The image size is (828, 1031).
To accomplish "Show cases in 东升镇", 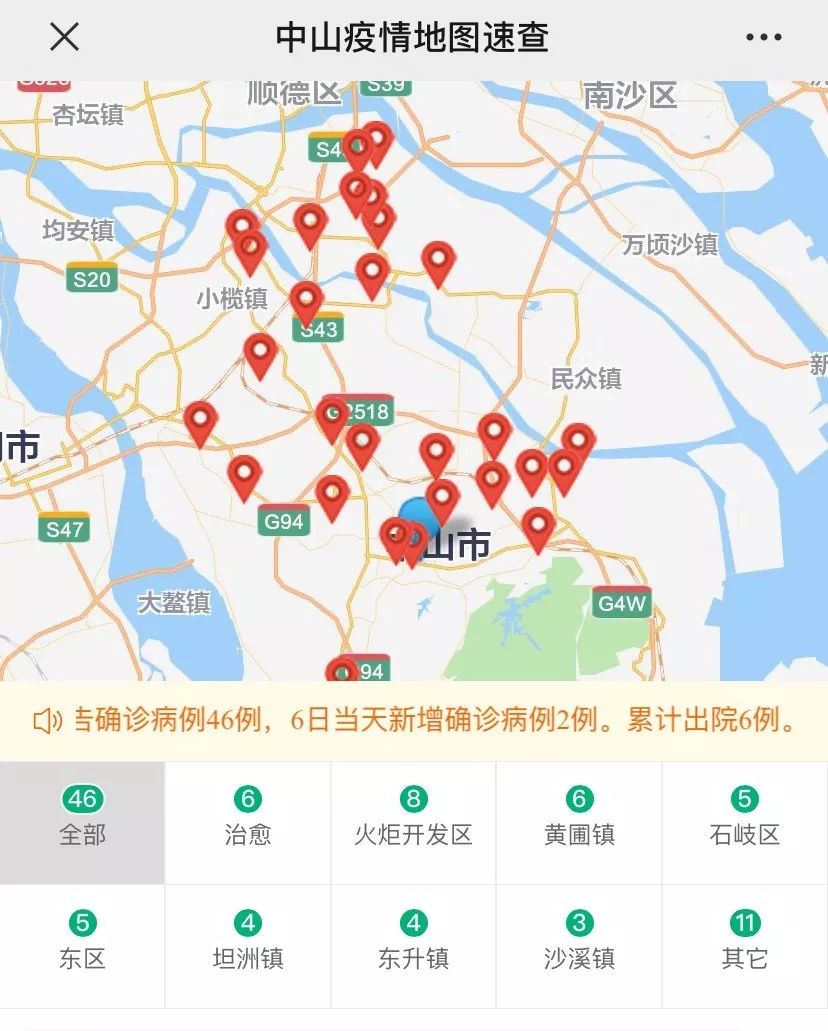I will click(413, 945).
